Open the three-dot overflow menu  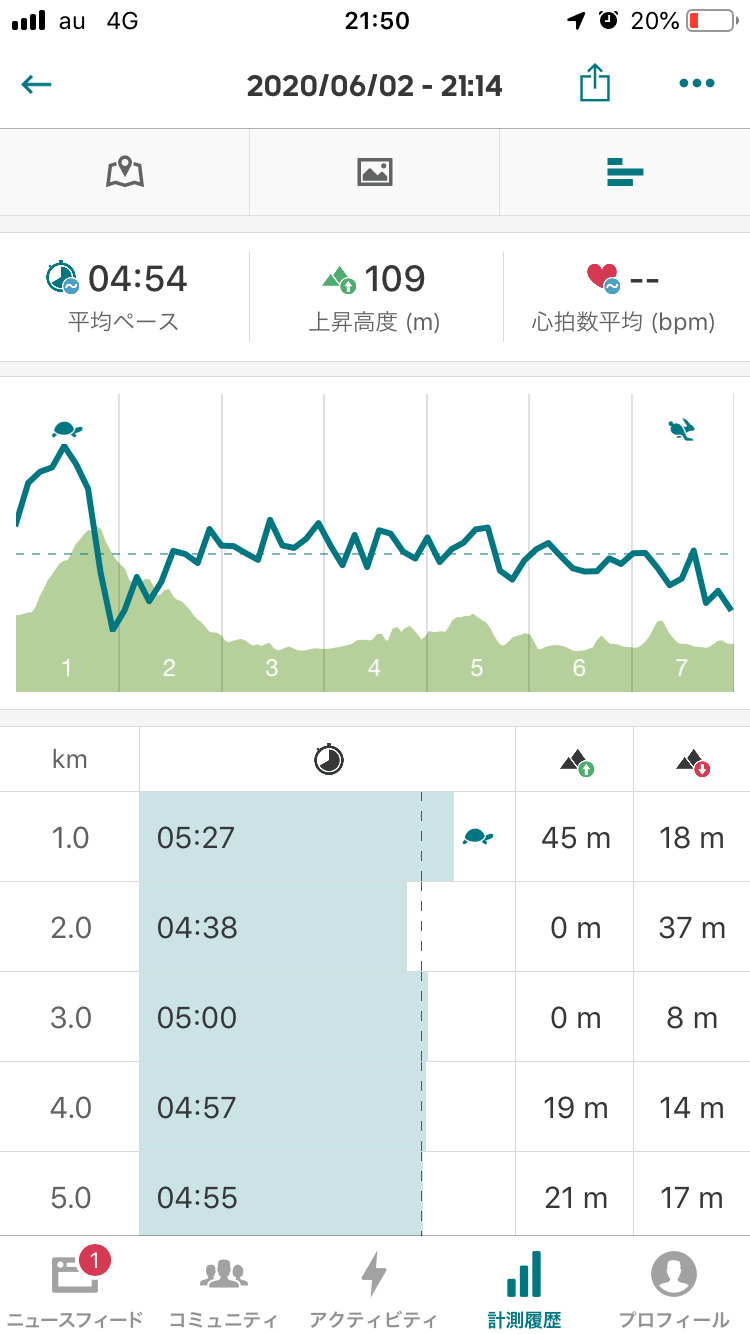(x=697, y=84)
